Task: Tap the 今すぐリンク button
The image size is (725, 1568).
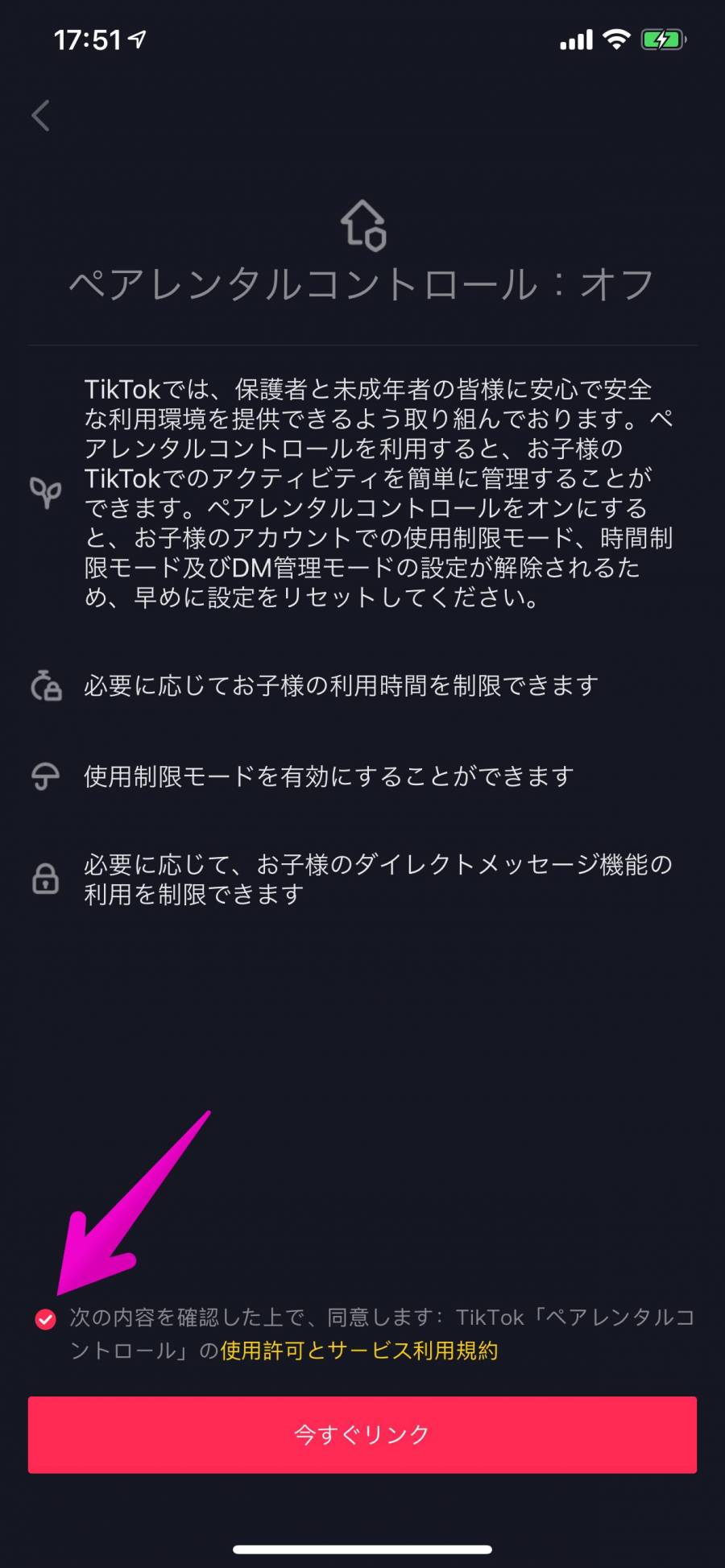Action: coord(362,1434)
